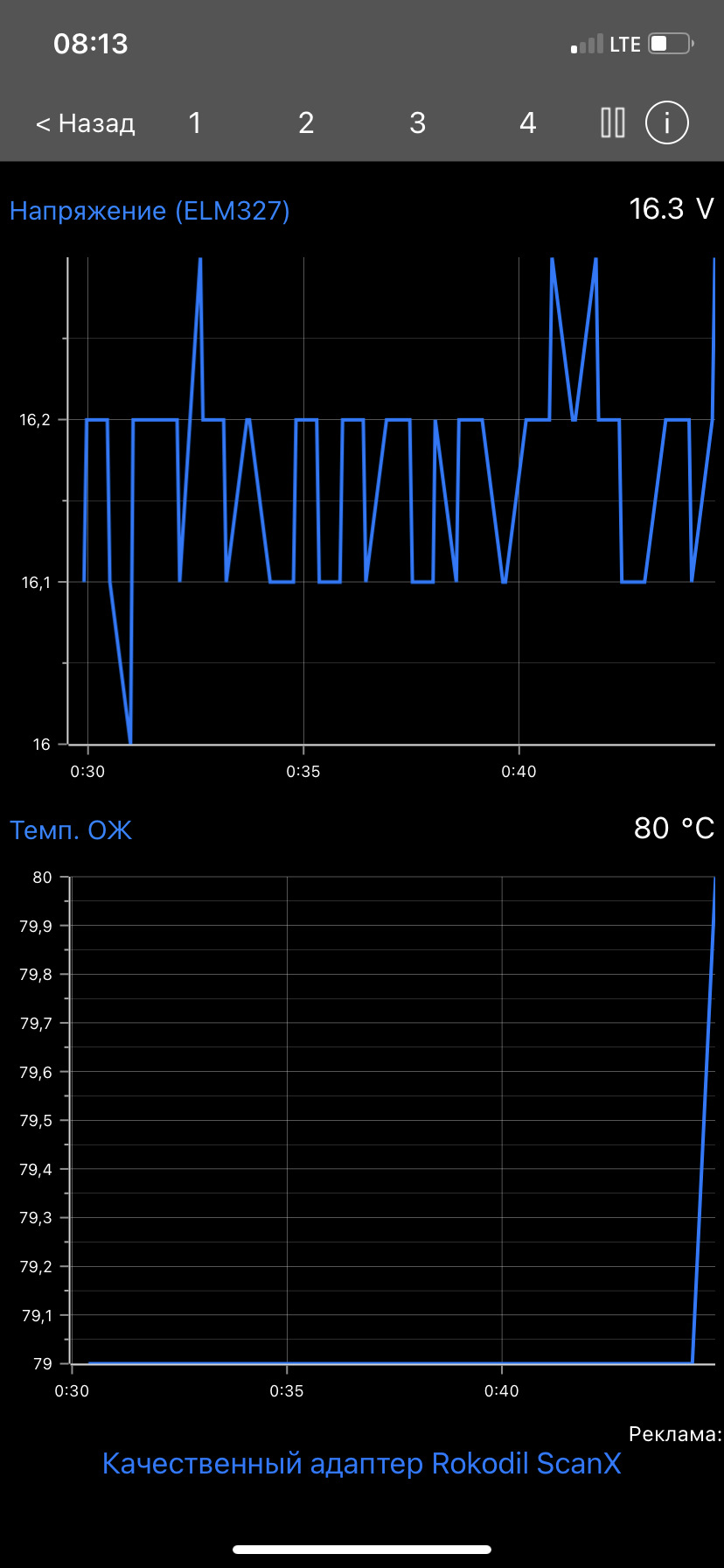Open the Rokodil ScanX adapter ad link

[x=361, y=1462]
